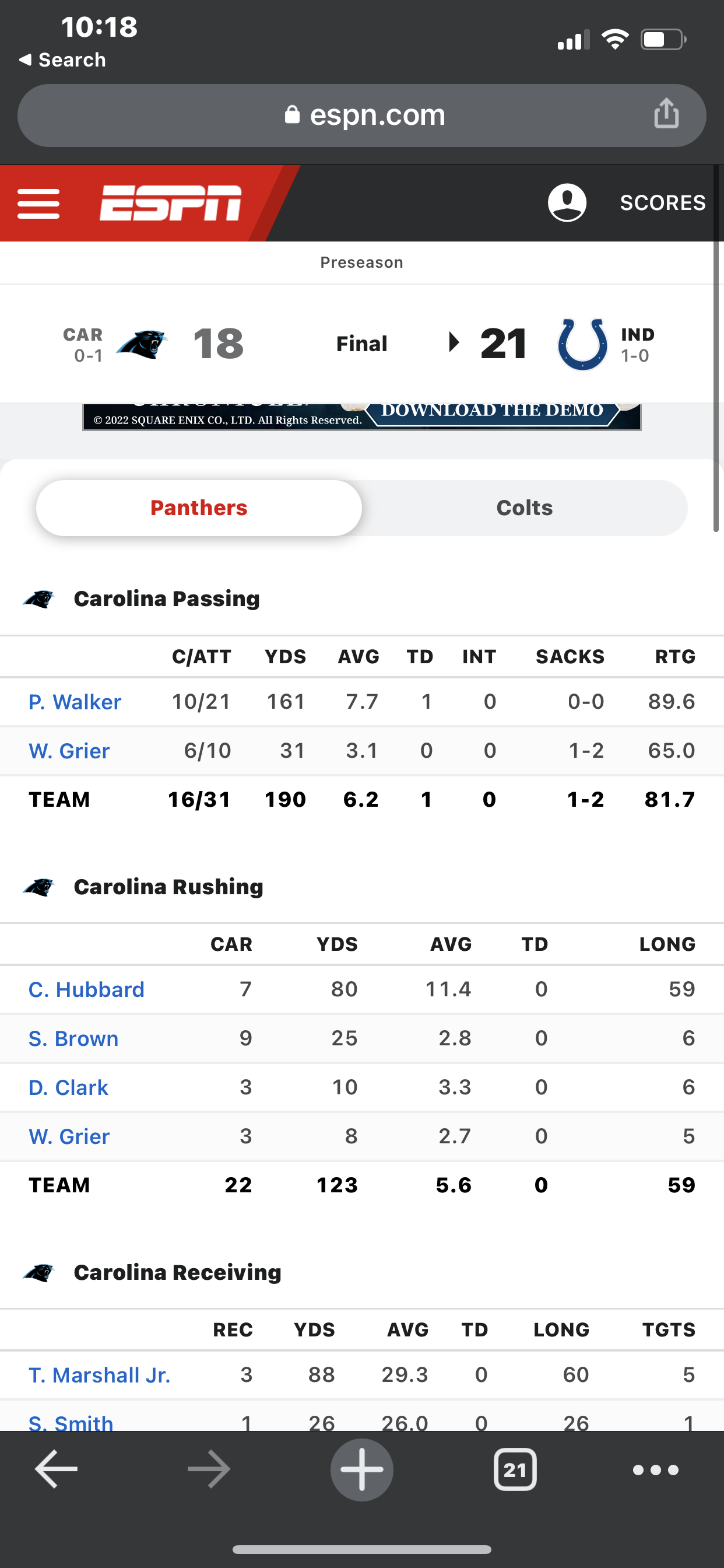The width and height of the screenshot is (724, 1568).
Task: Open P. Walker's player page
Action: [x=75, y=702]
